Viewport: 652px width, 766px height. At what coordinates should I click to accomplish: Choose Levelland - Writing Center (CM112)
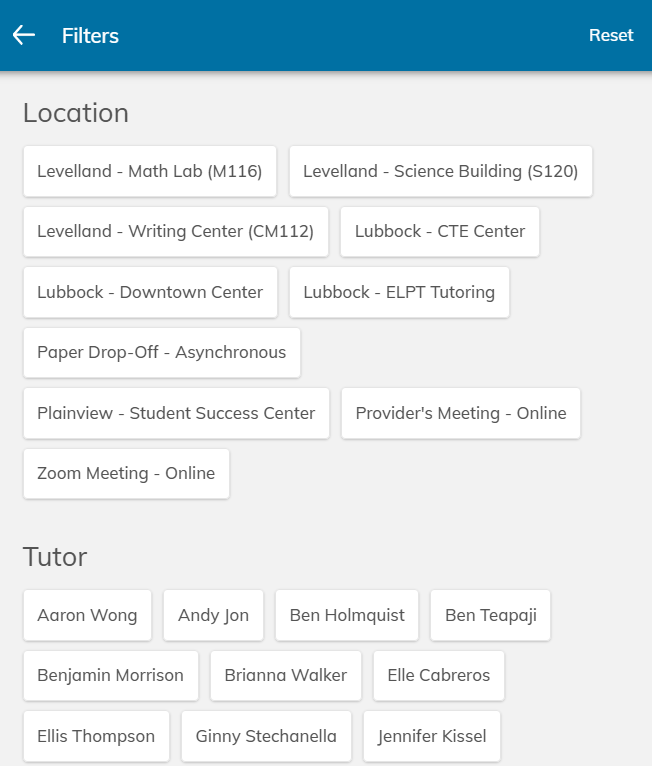click(175, 231)
